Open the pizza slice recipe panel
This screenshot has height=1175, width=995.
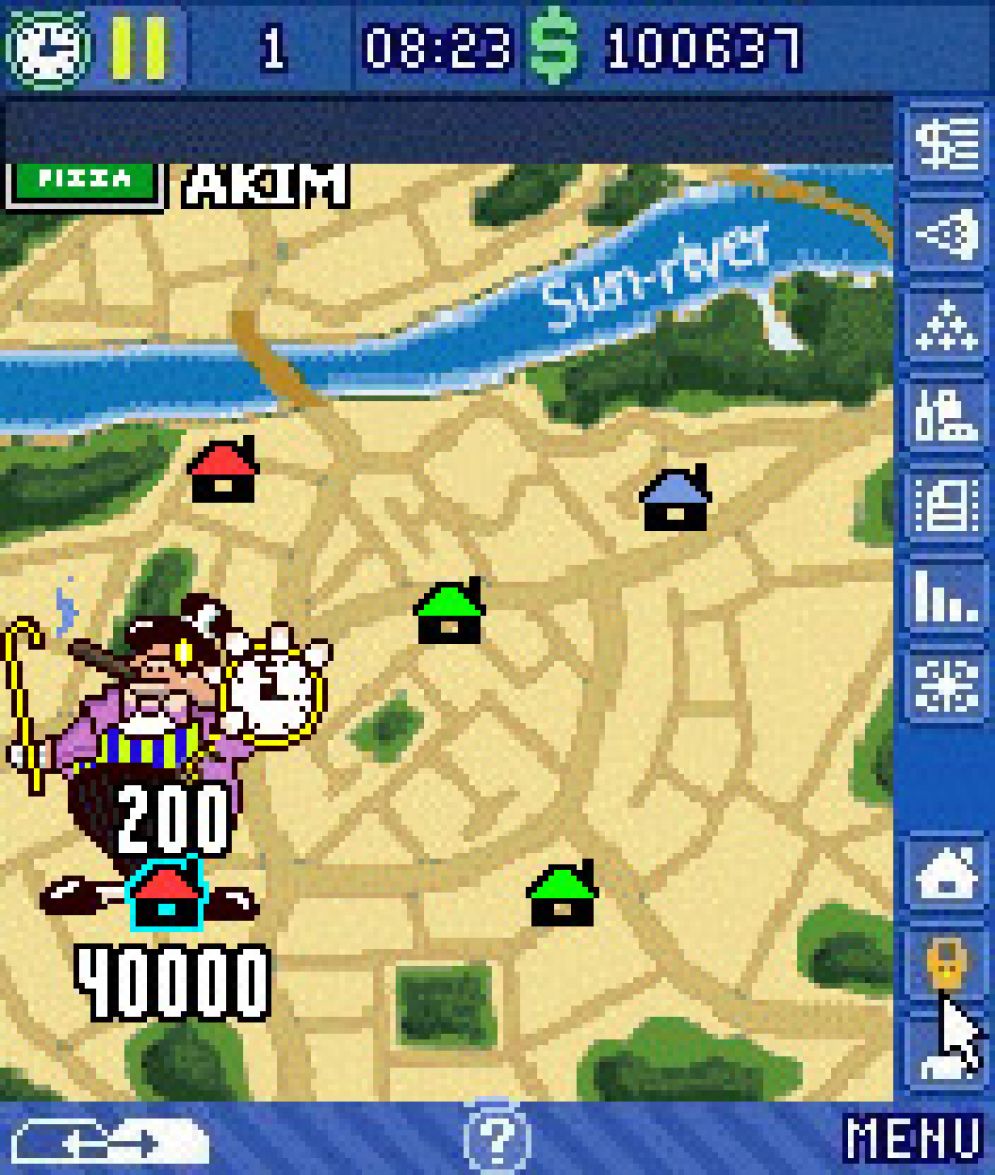945,236
